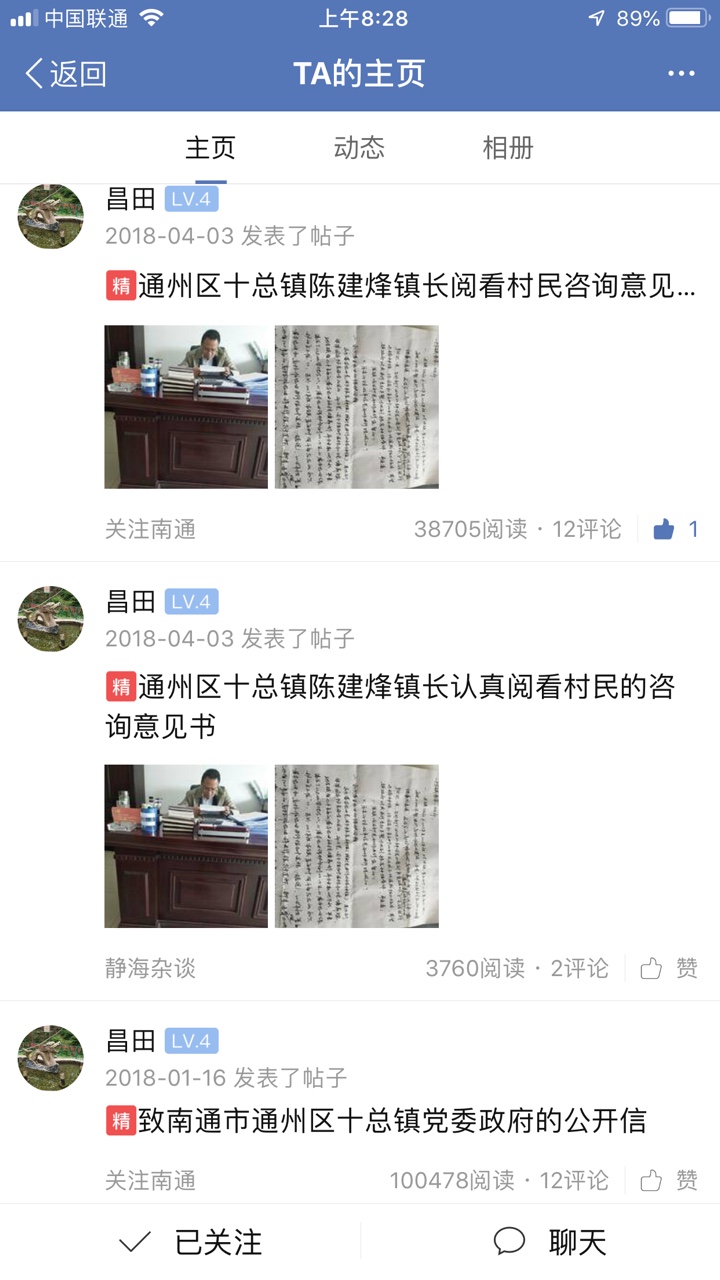Open desk photo in the 38705阅读 post
Screen dimensions: 720x1280
point(186,406)
